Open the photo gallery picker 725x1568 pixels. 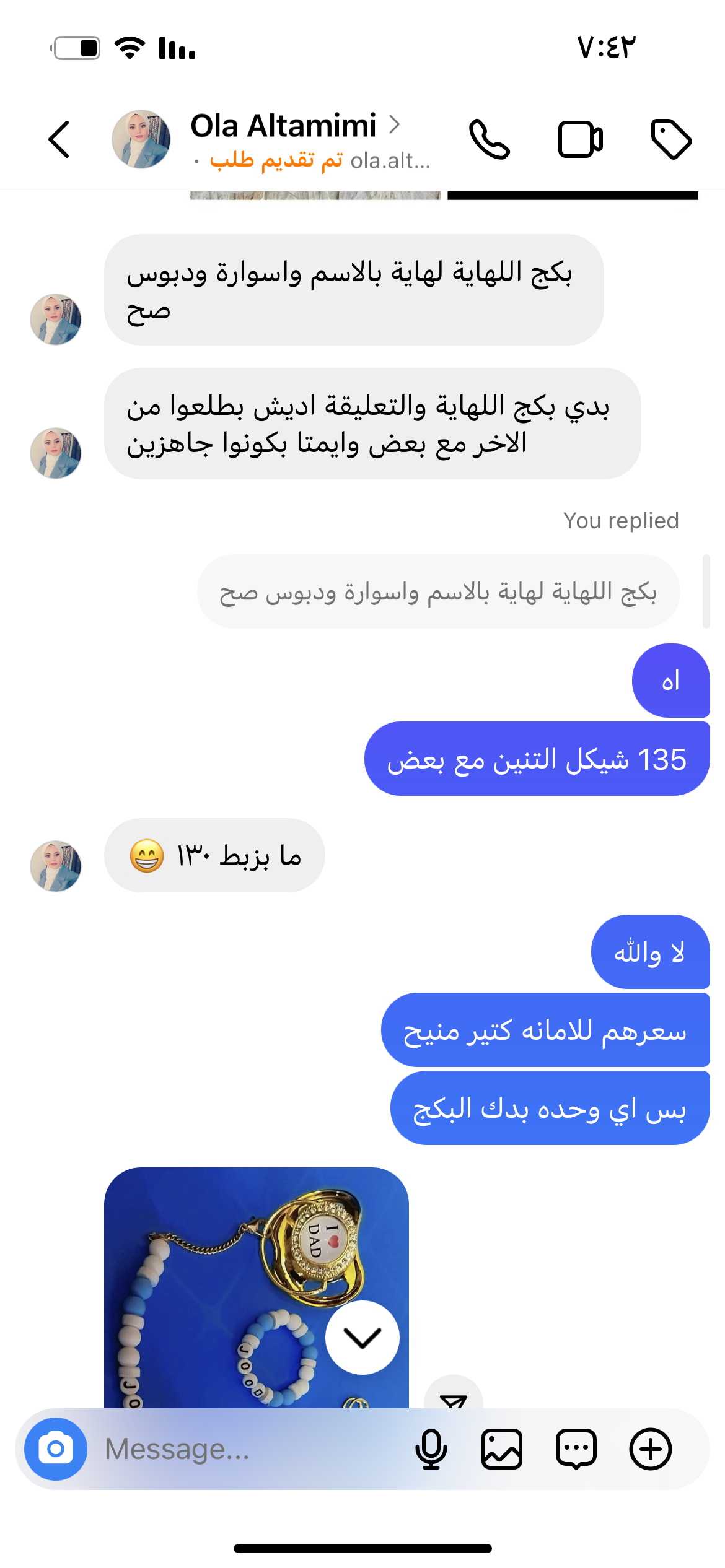(502, 1449)
